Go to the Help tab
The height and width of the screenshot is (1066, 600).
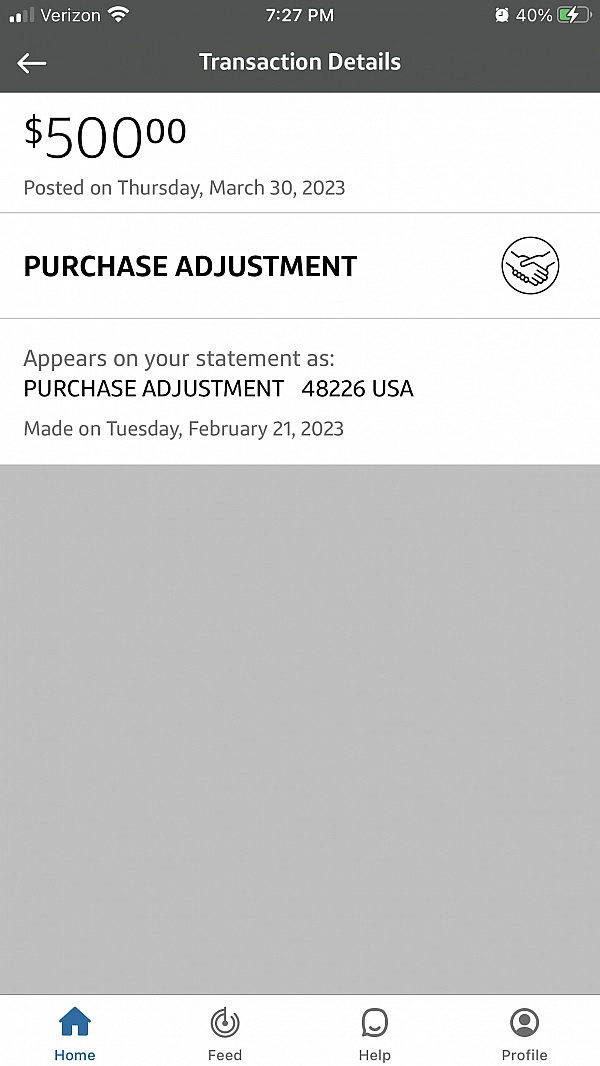[375, 1033]
